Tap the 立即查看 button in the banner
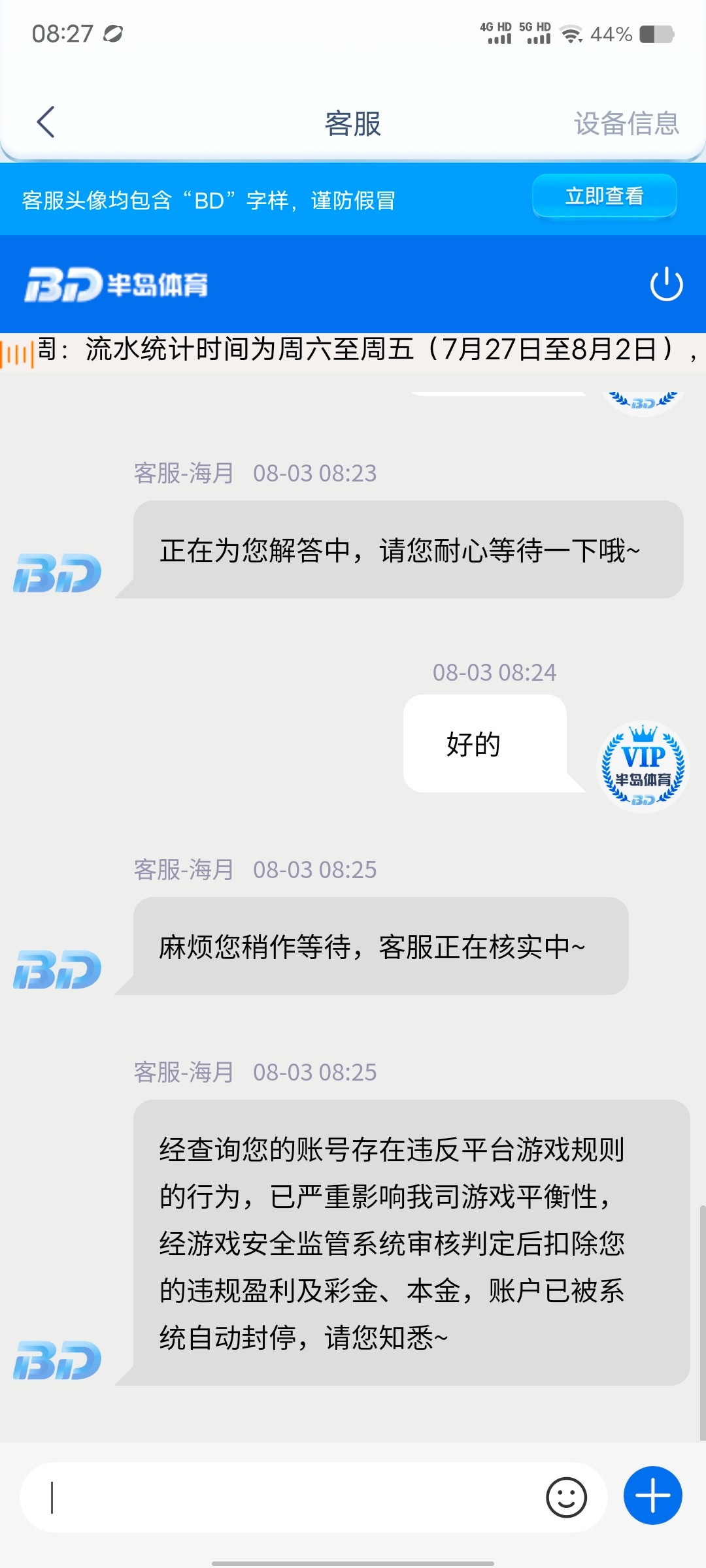Viewport: 706px width, 1568px height. point(604,196)
